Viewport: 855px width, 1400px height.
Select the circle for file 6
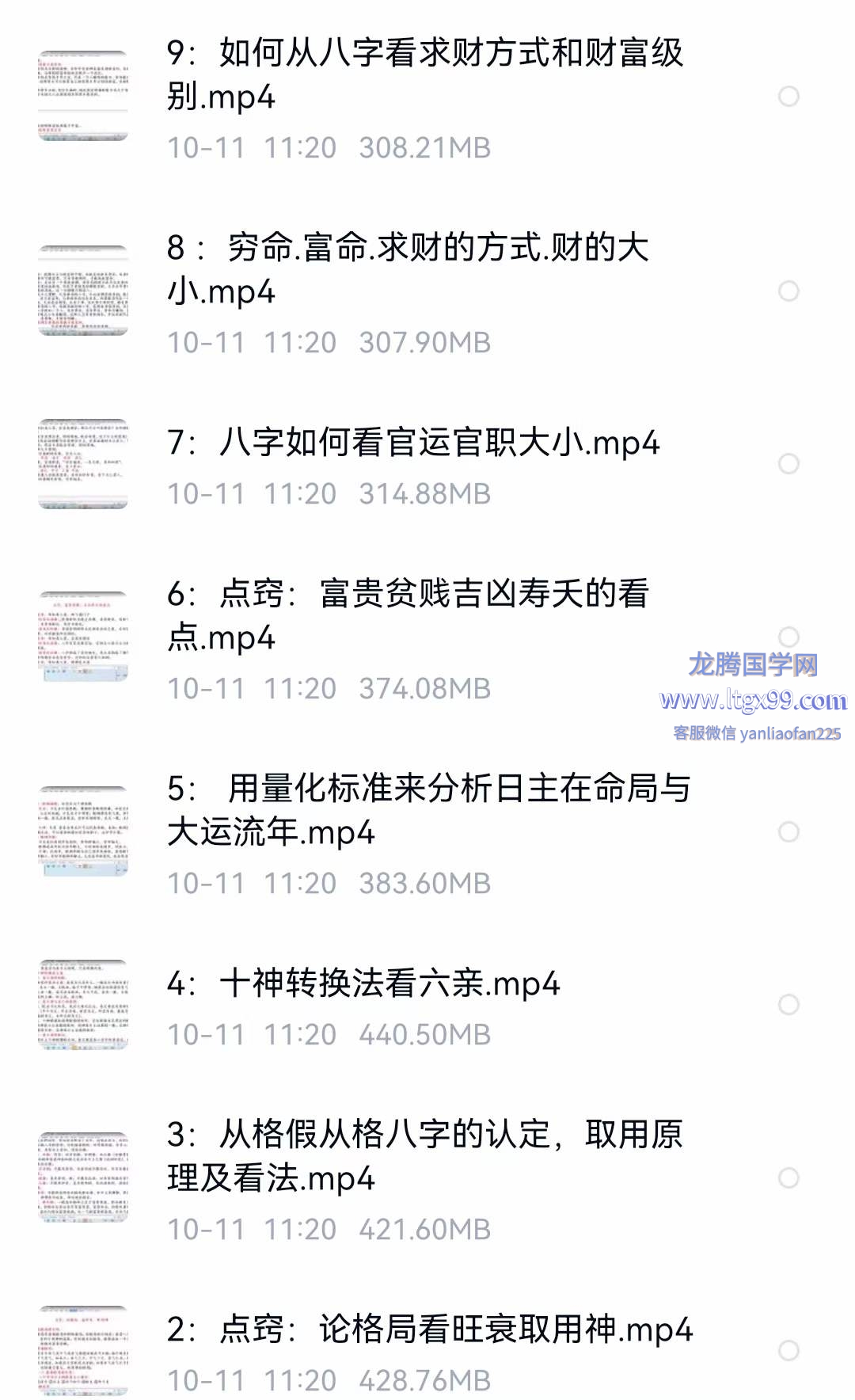click(788, 637)
